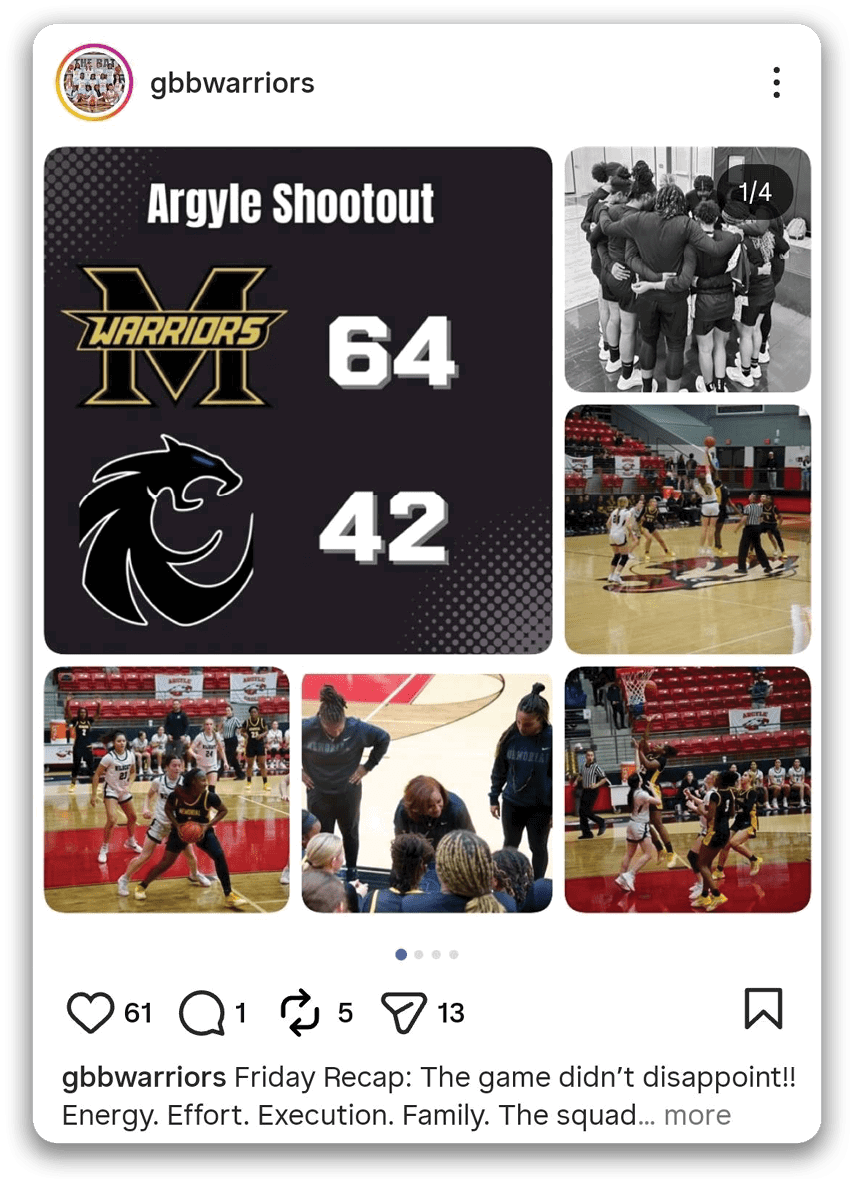Share the post via send icon
Screen dimensions: 854x1185
pyautogui.click(x=404, y=1013)
